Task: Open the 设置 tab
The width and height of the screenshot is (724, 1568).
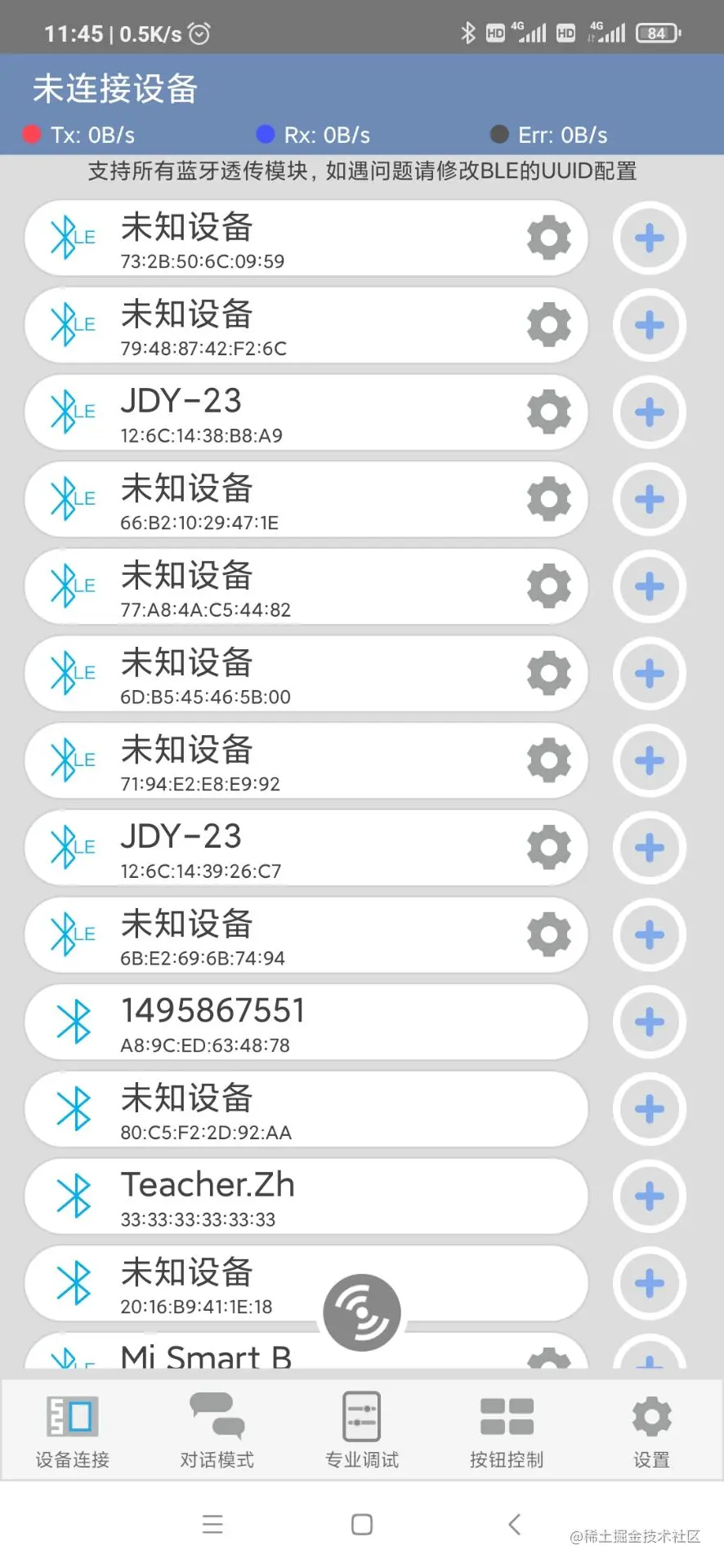Action: [x=651, y=1431]
